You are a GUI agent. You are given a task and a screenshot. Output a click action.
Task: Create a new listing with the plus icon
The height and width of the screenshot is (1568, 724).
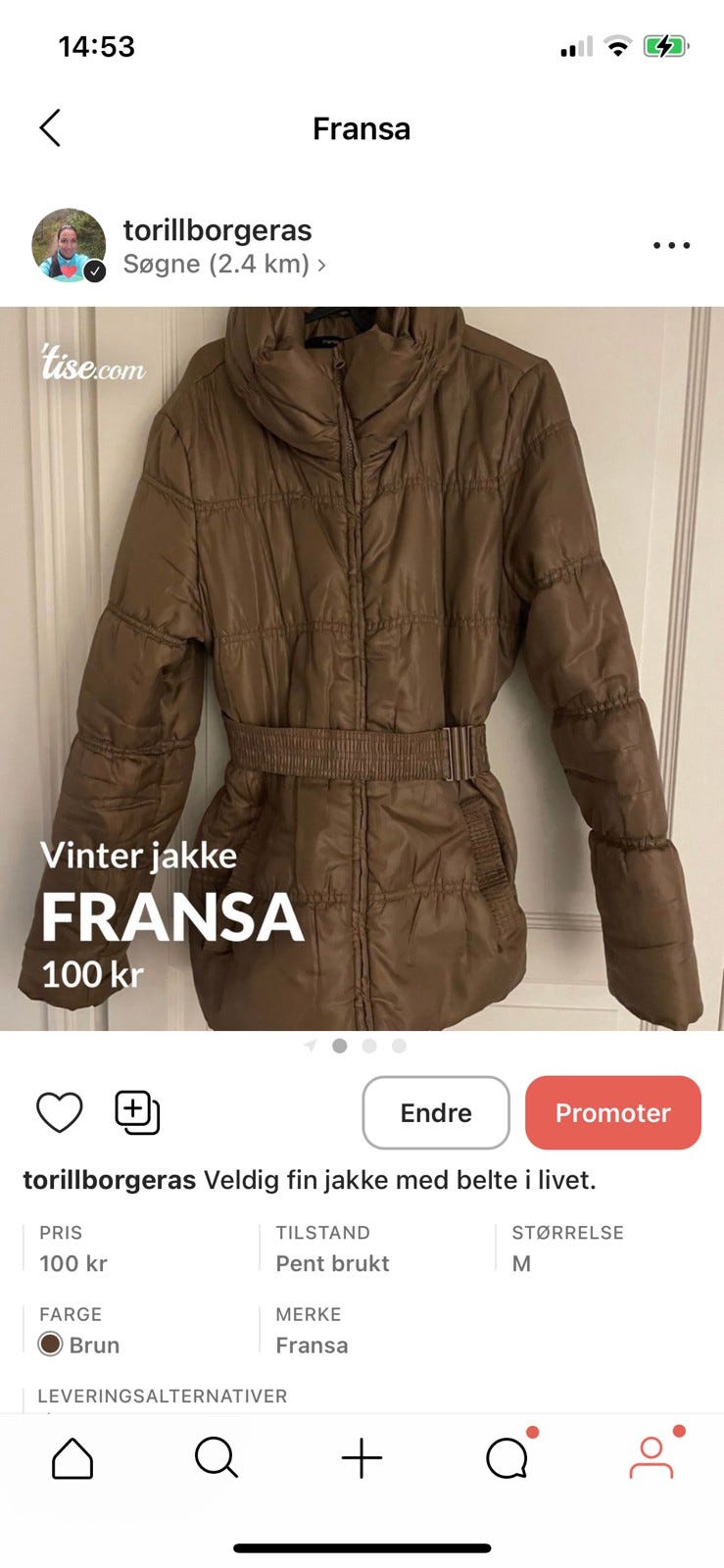[362, 1456]
